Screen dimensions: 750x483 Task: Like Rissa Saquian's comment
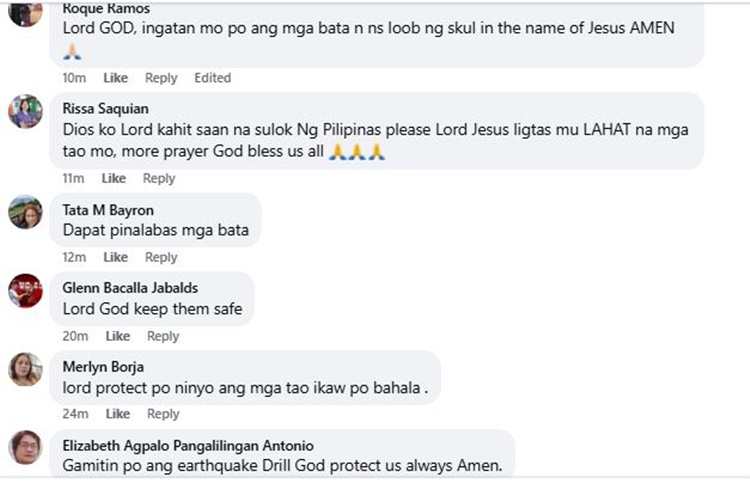[114, 178]
